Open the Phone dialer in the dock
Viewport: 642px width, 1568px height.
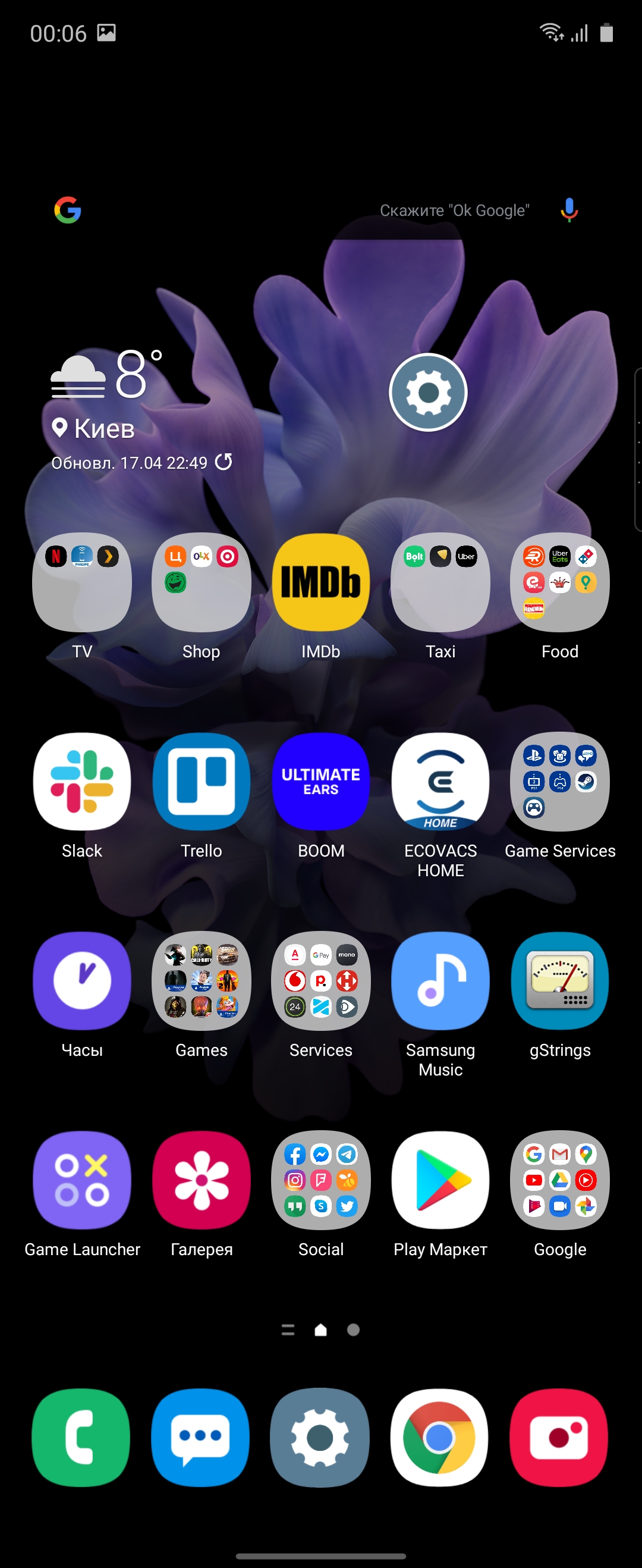coord(81,1438)
